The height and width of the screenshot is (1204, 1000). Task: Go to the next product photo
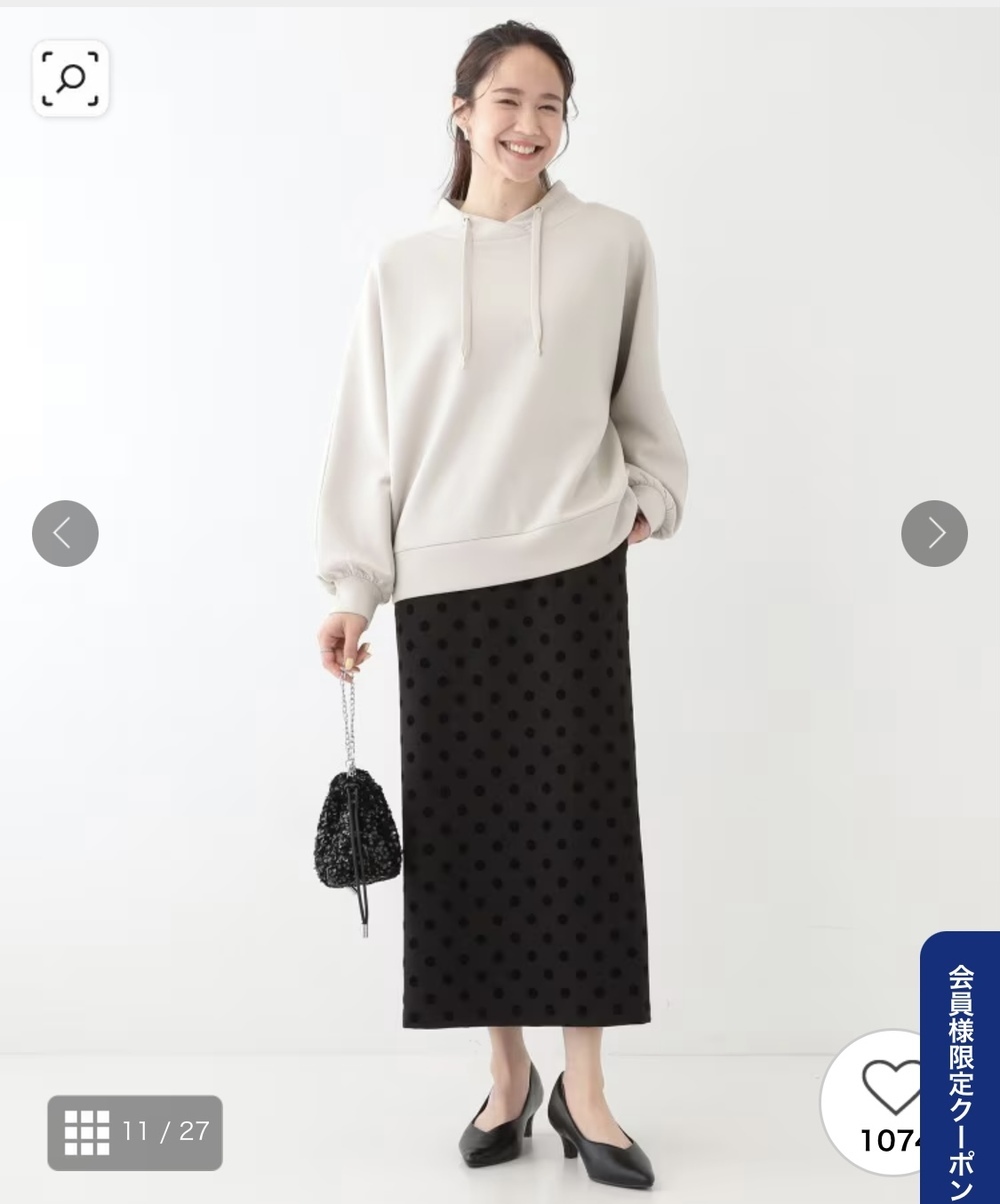[x=934, y=533]
